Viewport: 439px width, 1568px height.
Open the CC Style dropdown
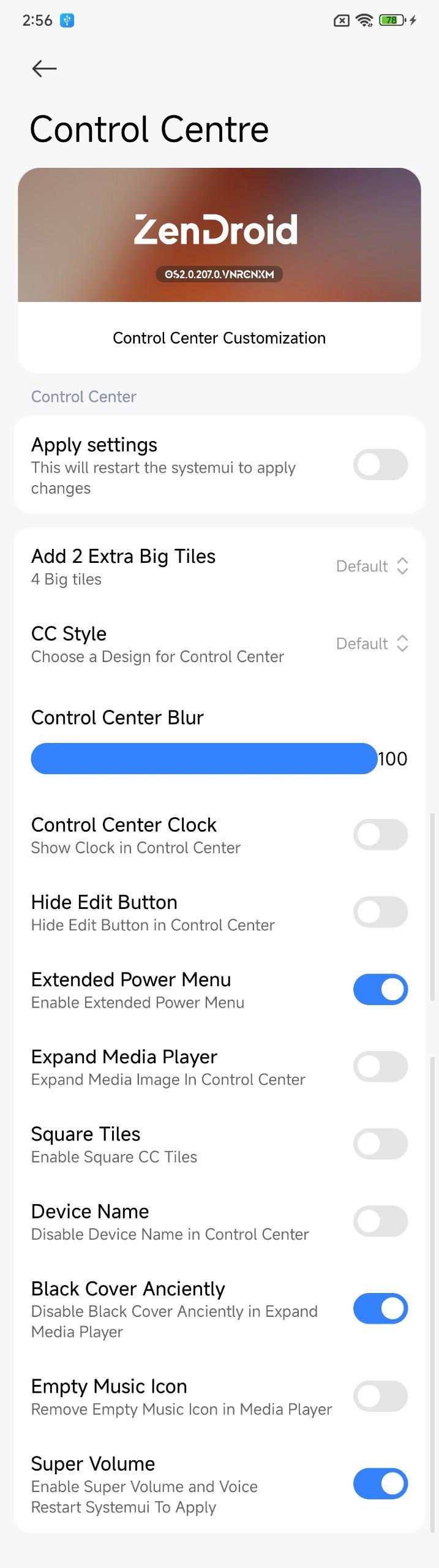(x=372, y=643)
